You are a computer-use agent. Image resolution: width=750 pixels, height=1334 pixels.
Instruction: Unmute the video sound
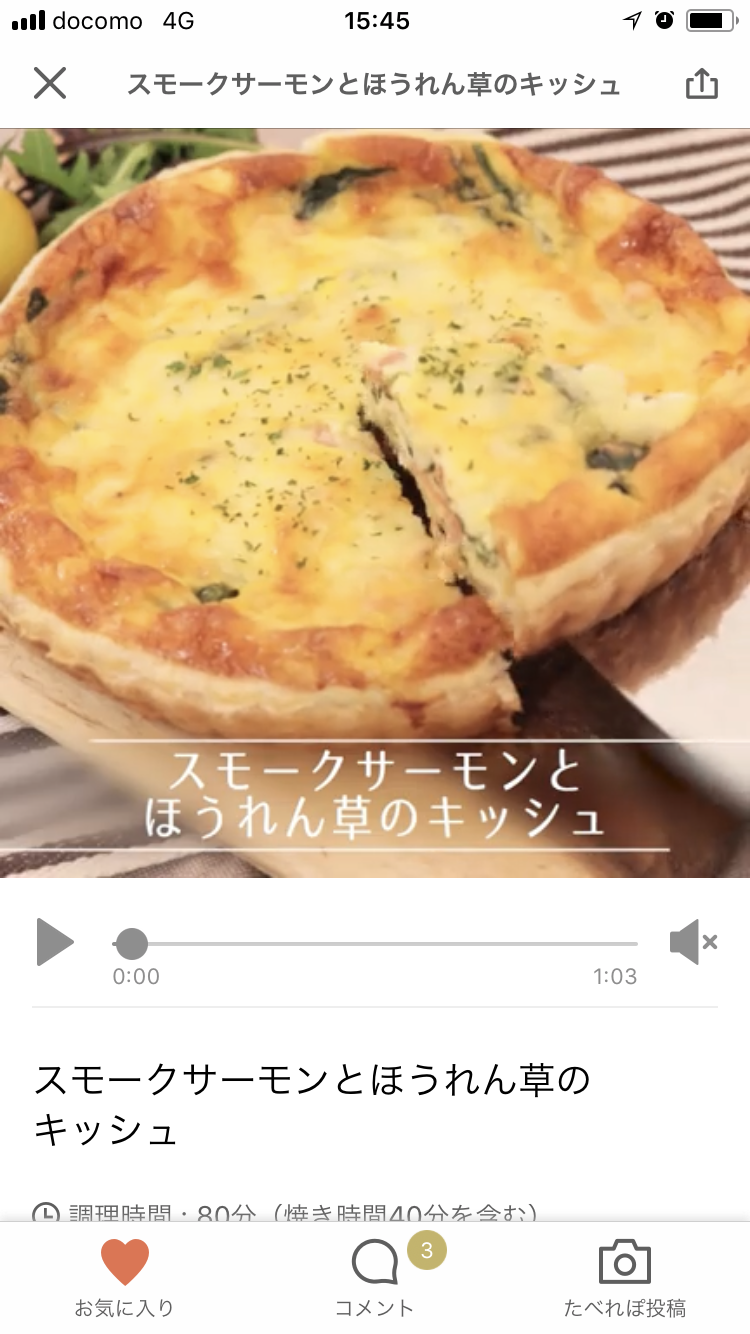tap(693, 942)
